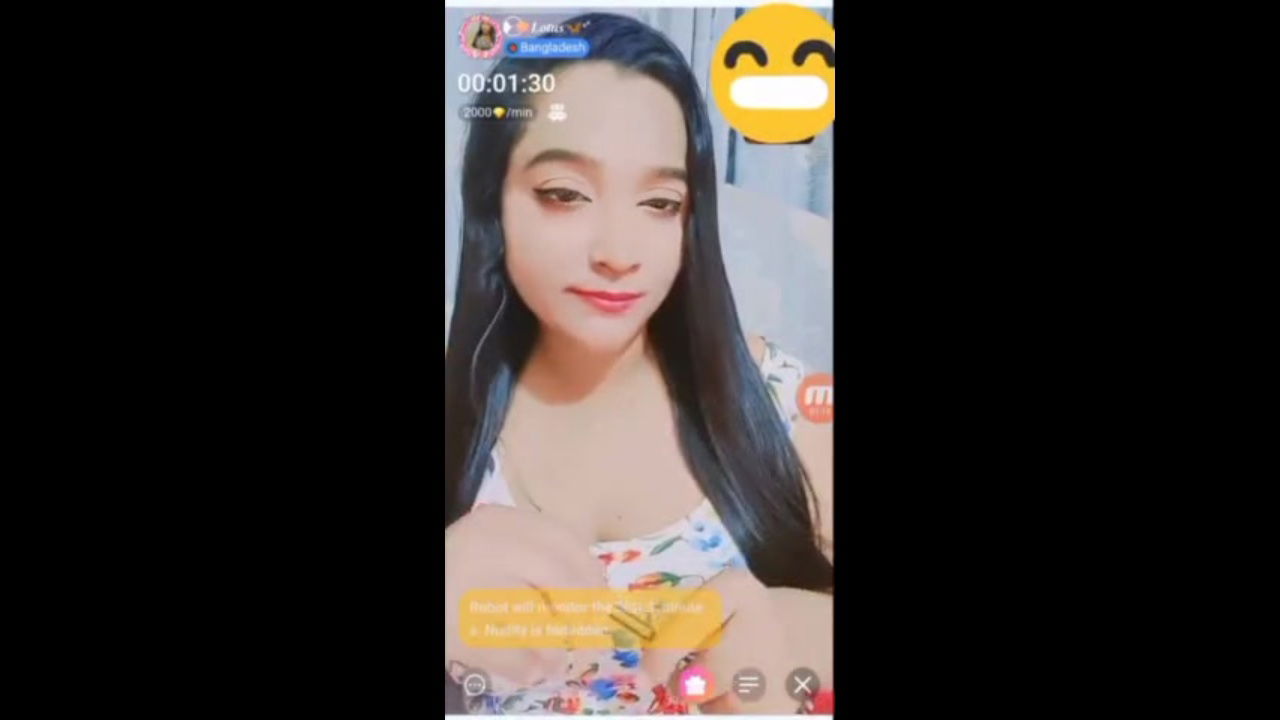Image resolution: width=1280 pixels, height=720 pixels.
Task: Open the three-line options menu
Action: (x=748, y=684)
